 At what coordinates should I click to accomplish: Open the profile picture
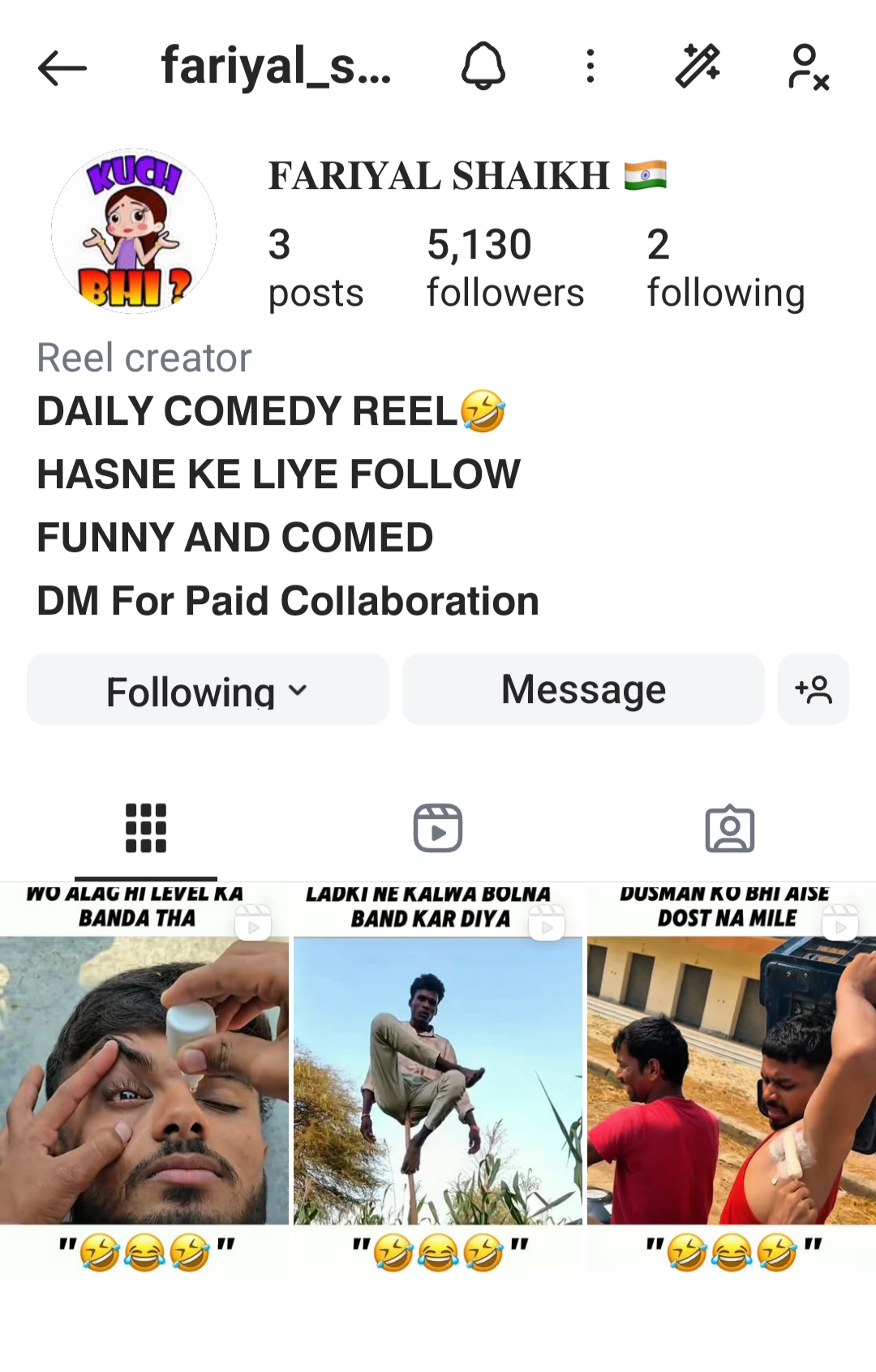click(x=134, y=231)
